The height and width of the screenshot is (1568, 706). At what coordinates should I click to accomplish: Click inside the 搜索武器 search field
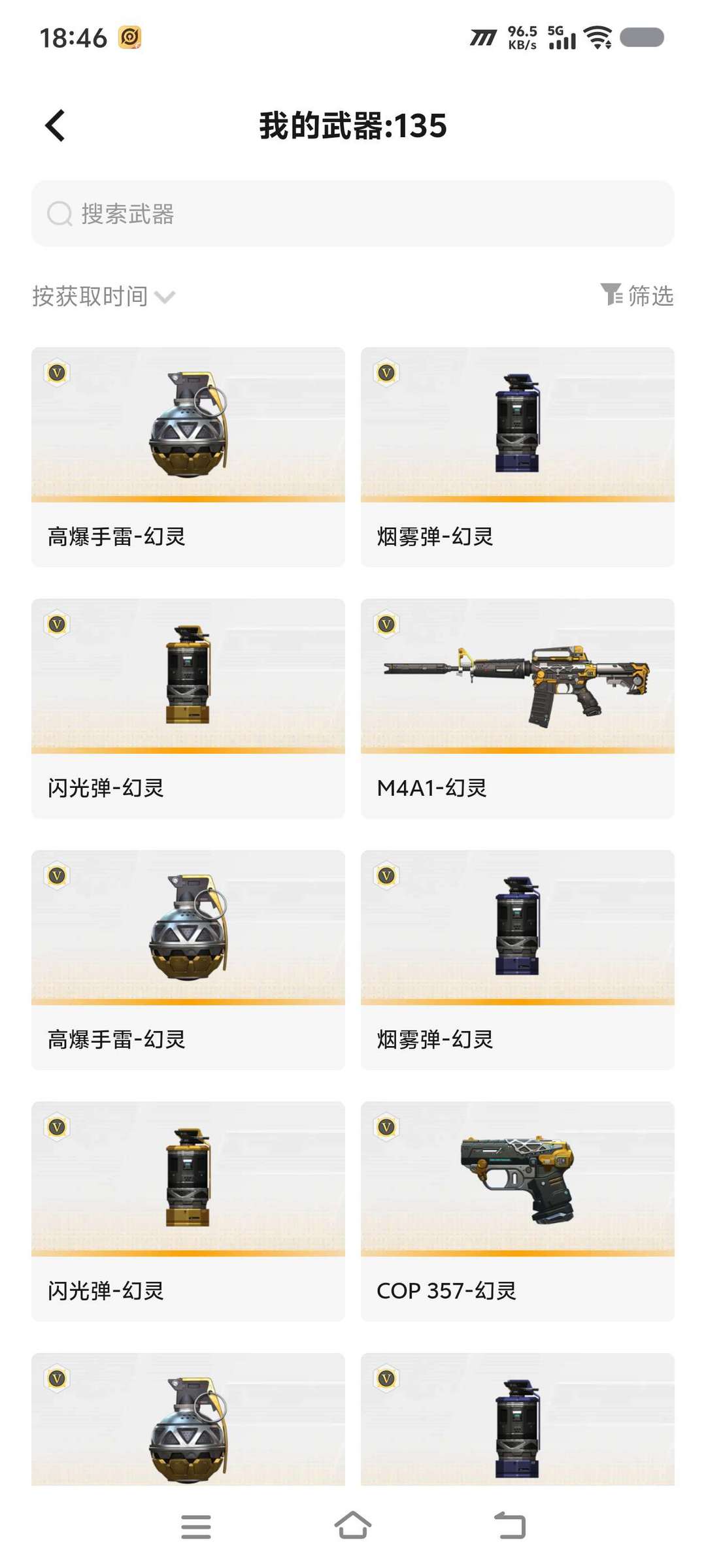click(x=261, y=214)
